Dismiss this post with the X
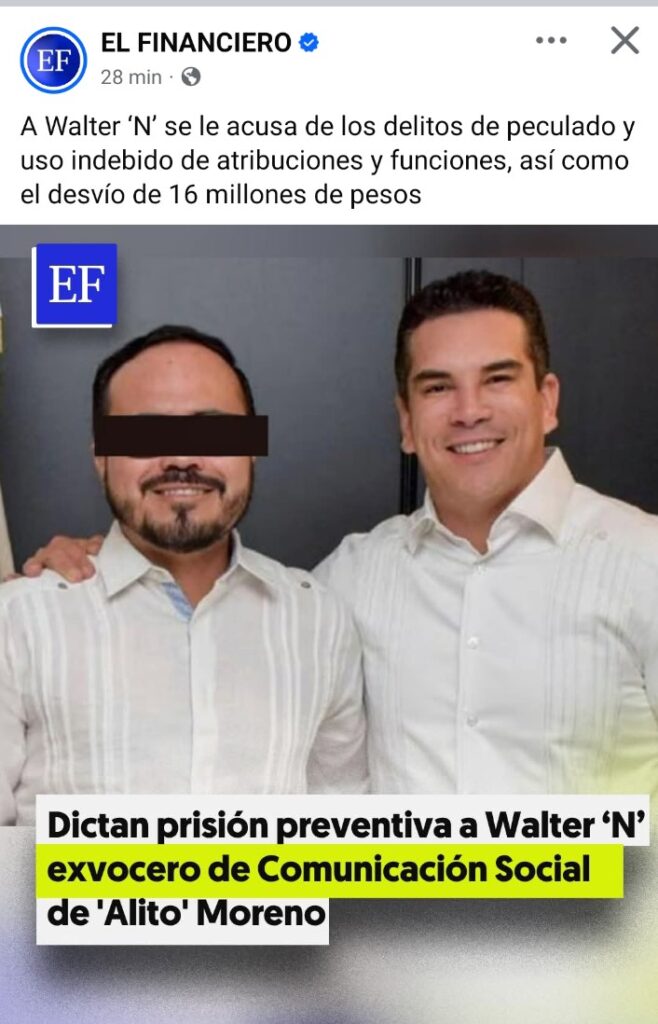The height and width of the screenshot is (1024, 658). 624,41
